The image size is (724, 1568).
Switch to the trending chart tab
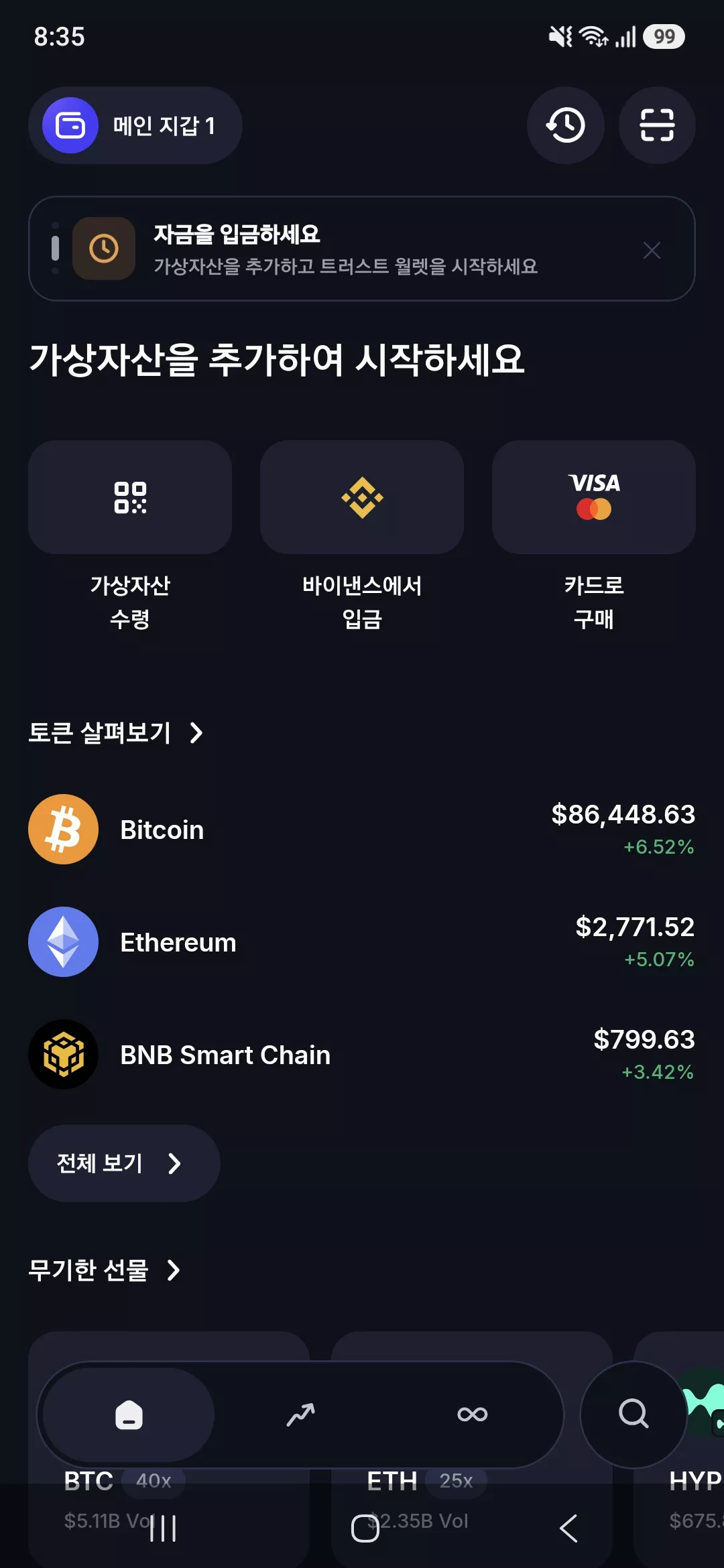point(300,1415)
